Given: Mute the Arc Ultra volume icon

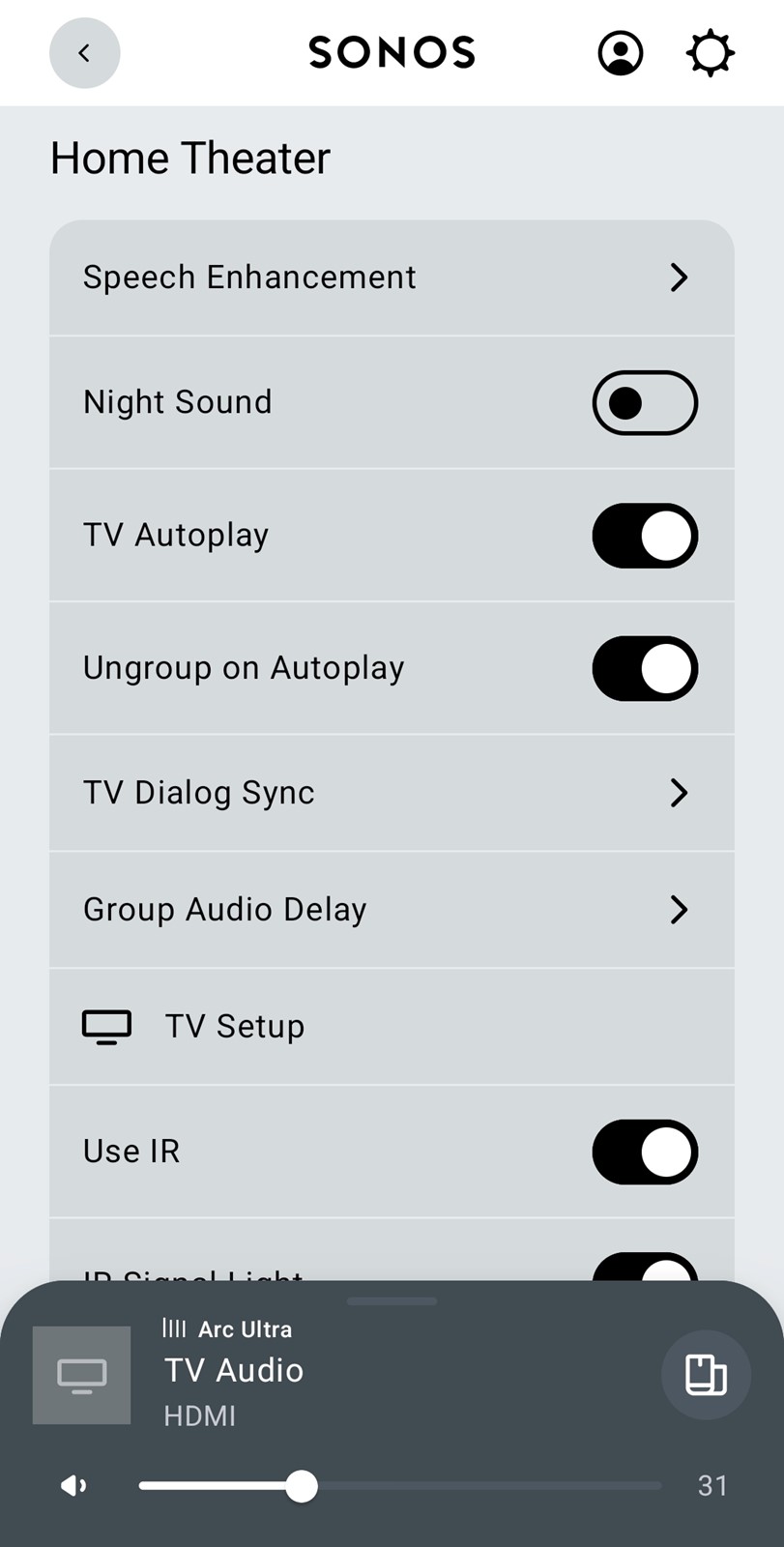Looking at the screenshot, I should point(74,1485).
